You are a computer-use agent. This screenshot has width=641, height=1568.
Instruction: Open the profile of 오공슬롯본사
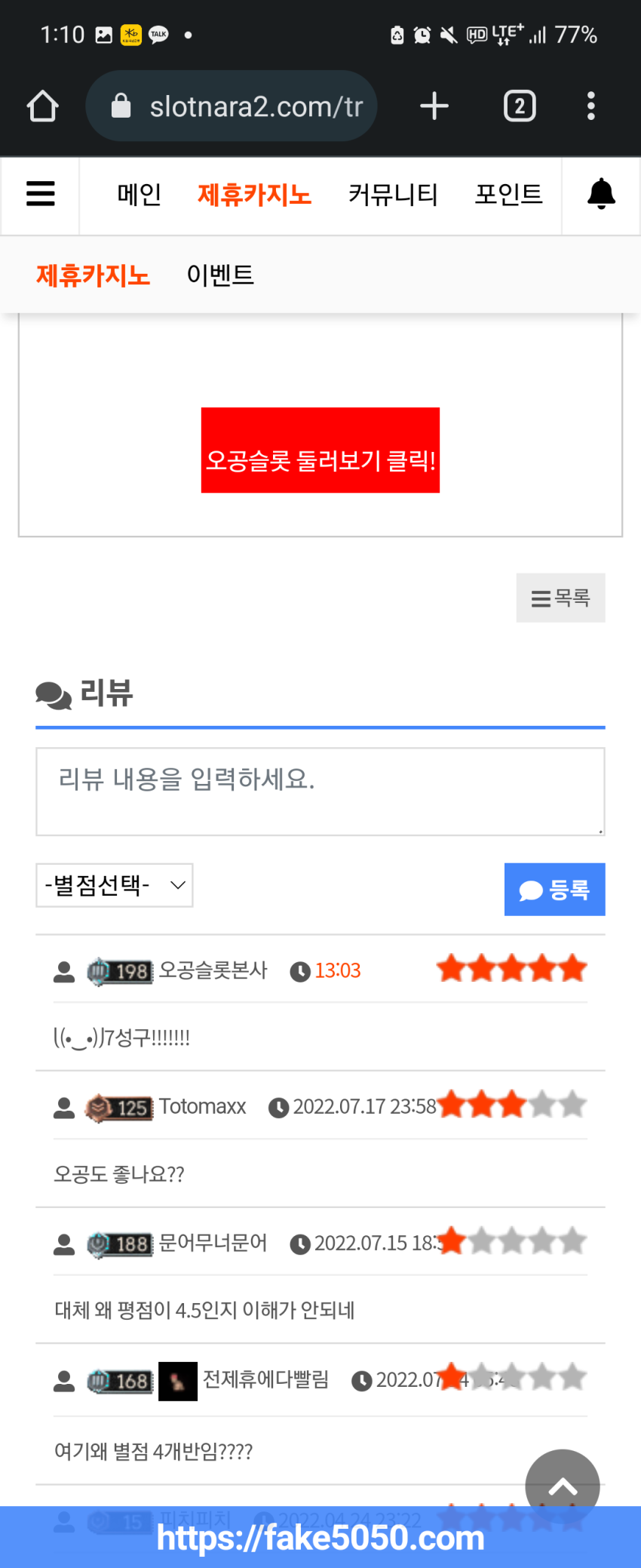pyautogui.click(x=213, y=970)
